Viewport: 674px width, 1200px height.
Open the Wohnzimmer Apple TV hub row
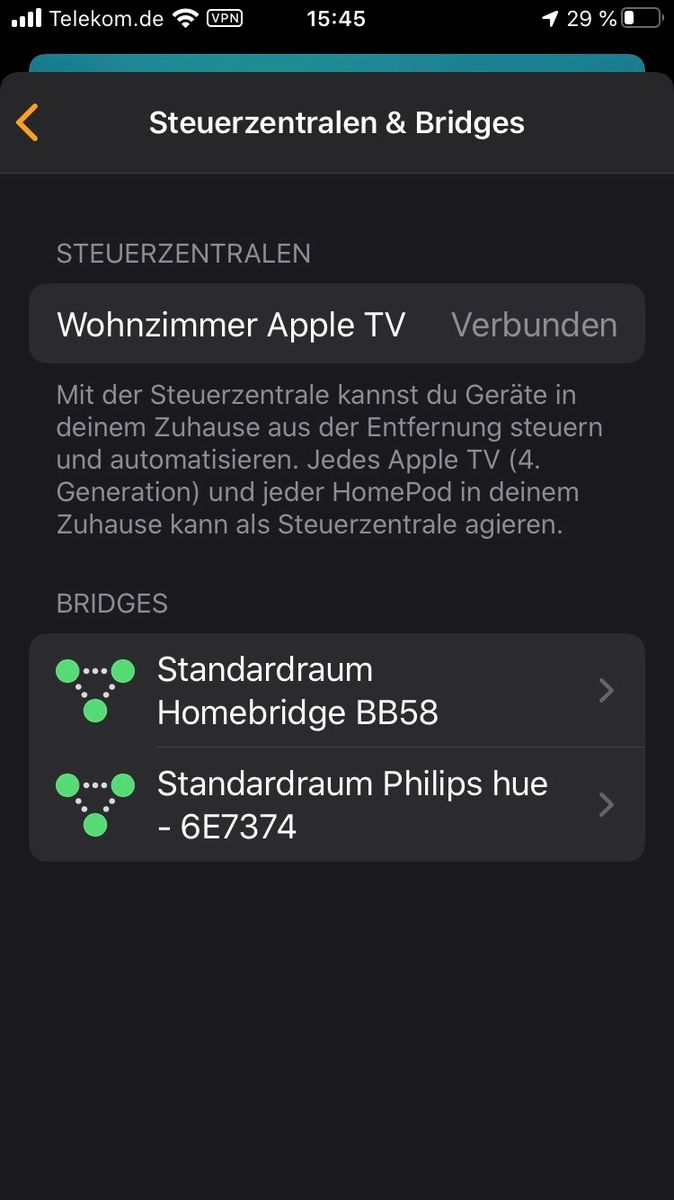(x=336, y=324)
